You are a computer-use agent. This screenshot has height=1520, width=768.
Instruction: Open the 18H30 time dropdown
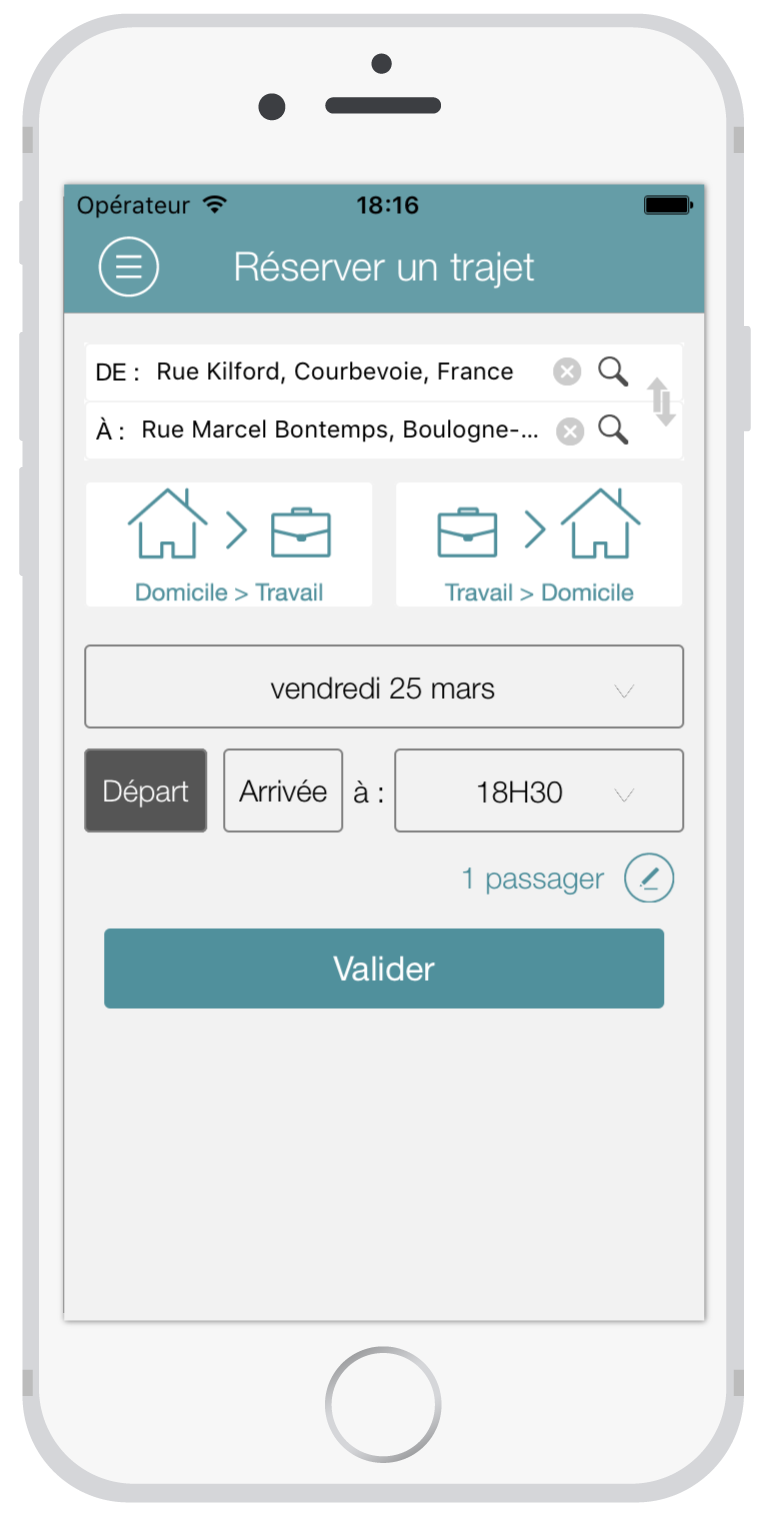tap(539, 791)
